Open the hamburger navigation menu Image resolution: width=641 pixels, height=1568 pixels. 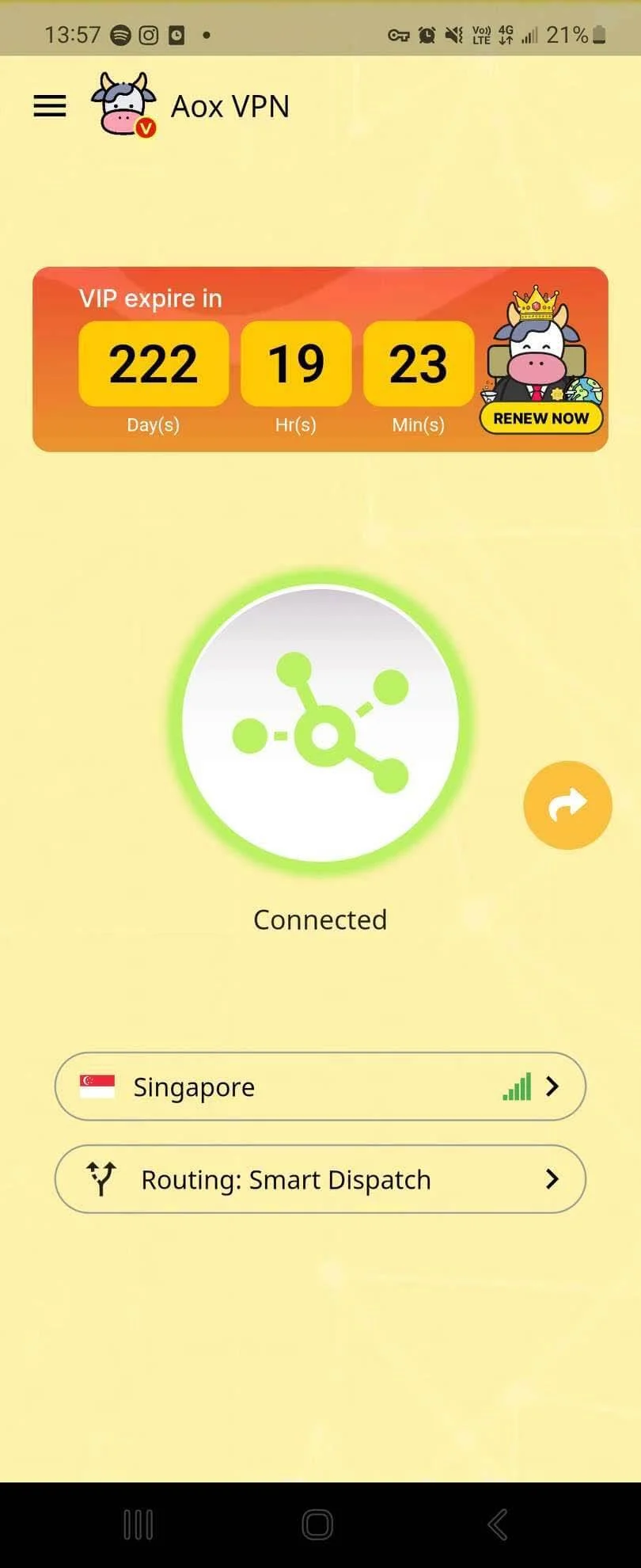click(49, 106)
